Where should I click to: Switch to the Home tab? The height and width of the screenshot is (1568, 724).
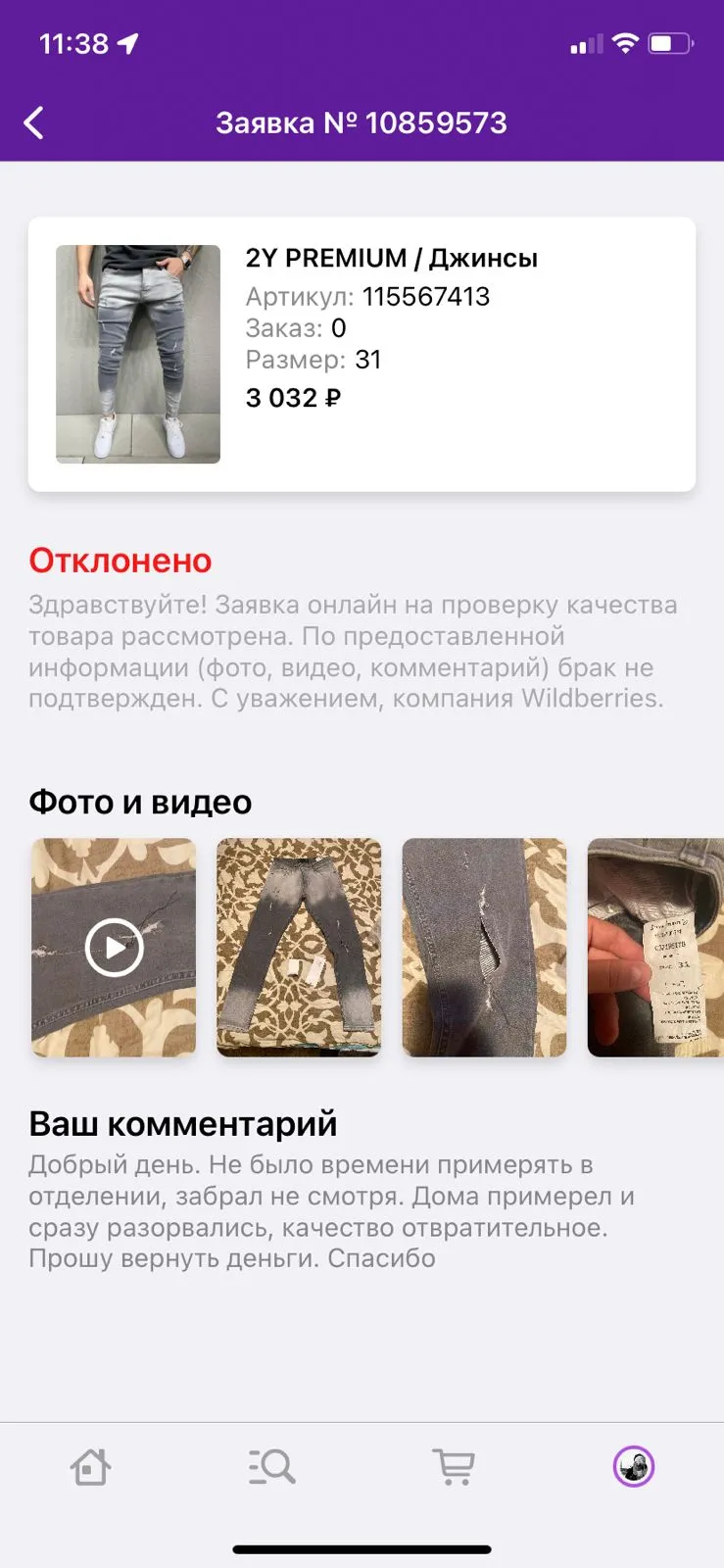click(x=90, y=1467)
